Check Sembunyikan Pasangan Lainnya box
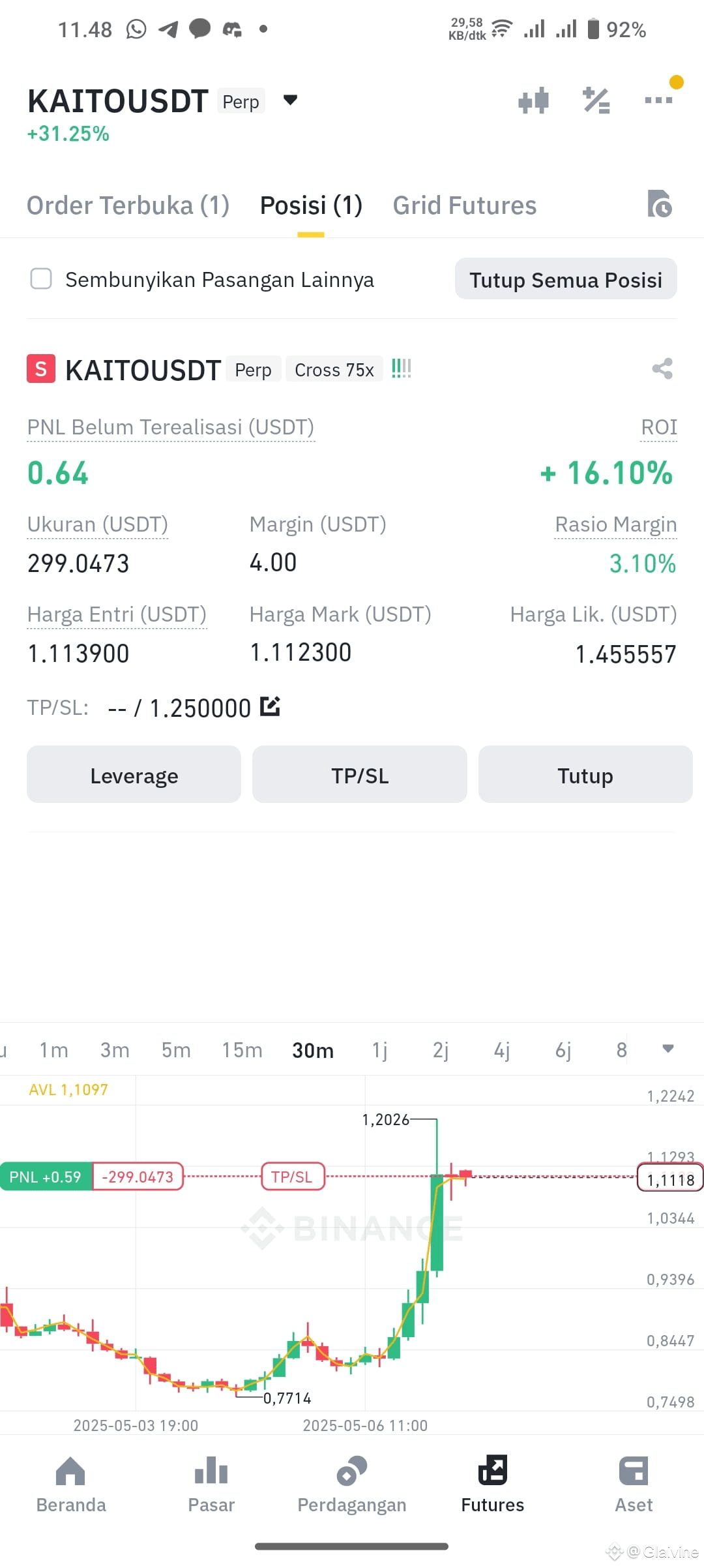Screen dimensions: 704x1568 41,279
